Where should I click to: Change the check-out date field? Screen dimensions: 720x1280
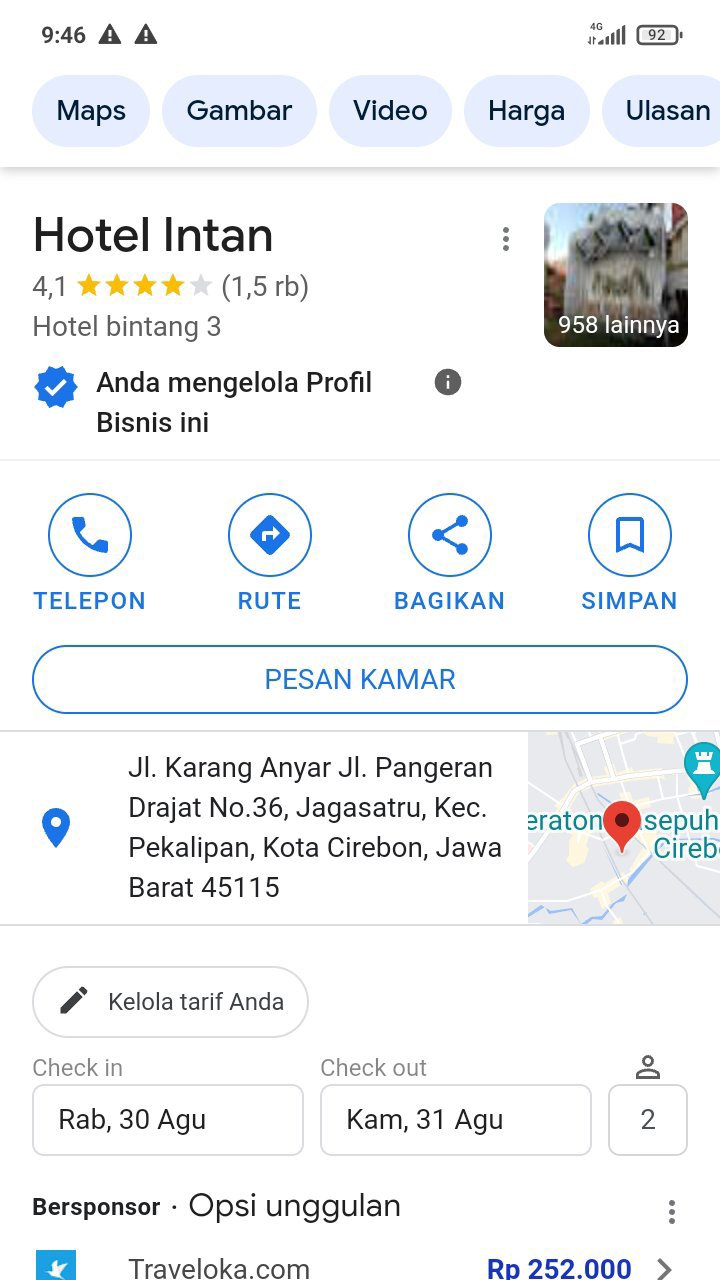(x=455, y=1120)
